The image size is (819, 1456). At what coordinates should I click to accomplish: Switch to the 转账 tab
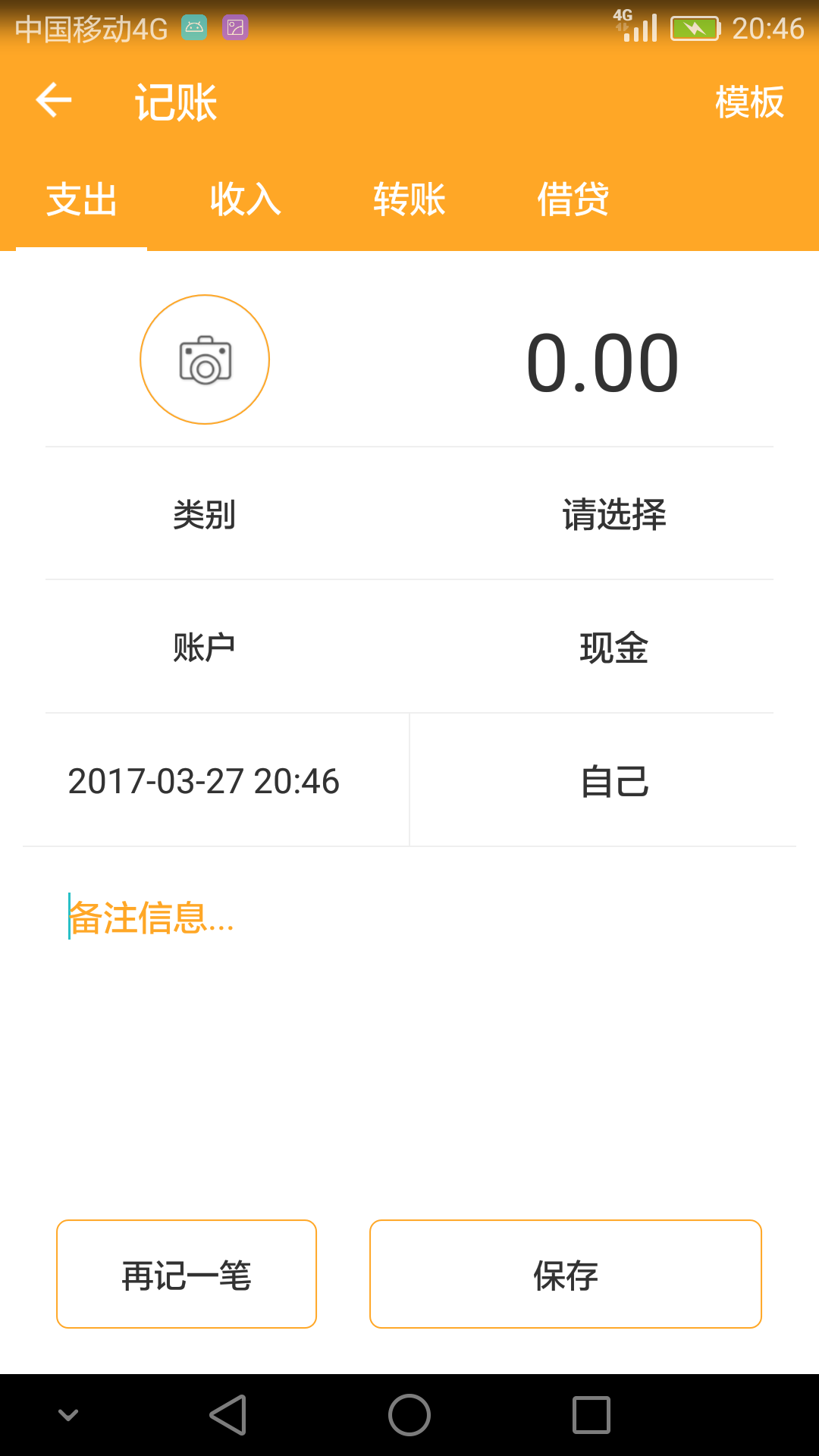tap(408, 199)
